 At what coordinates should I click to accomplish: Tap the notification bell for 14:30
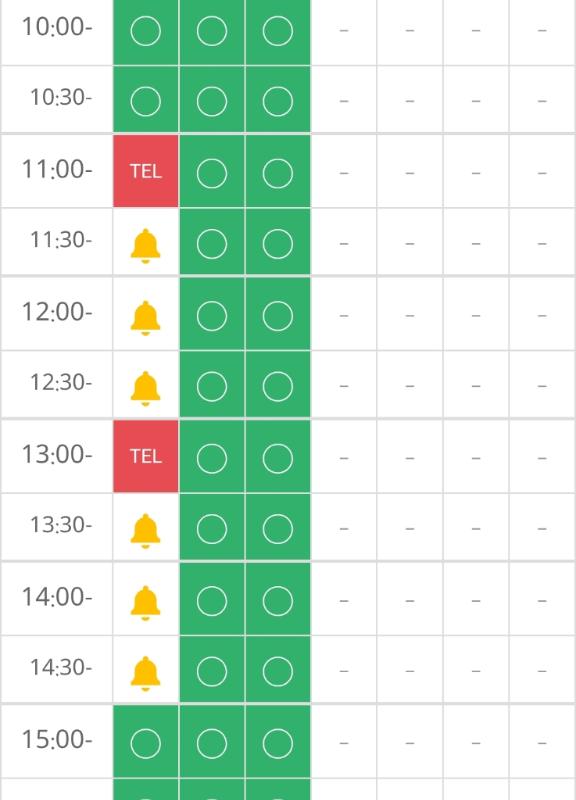[x=146, y=673]
